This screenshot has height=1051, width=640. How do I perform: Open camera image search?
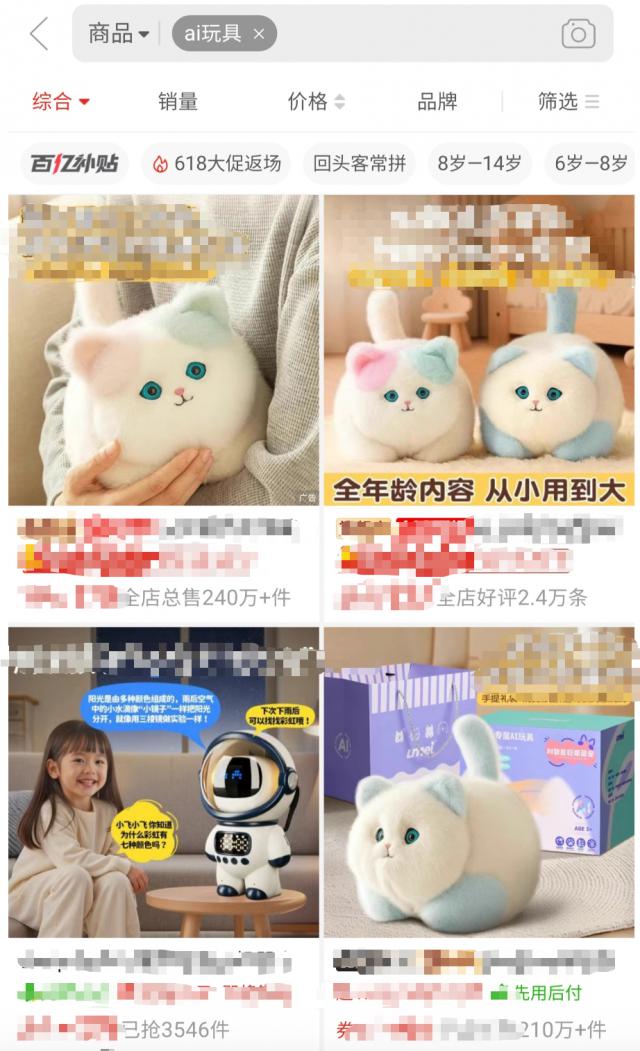(x=578, y=34)
